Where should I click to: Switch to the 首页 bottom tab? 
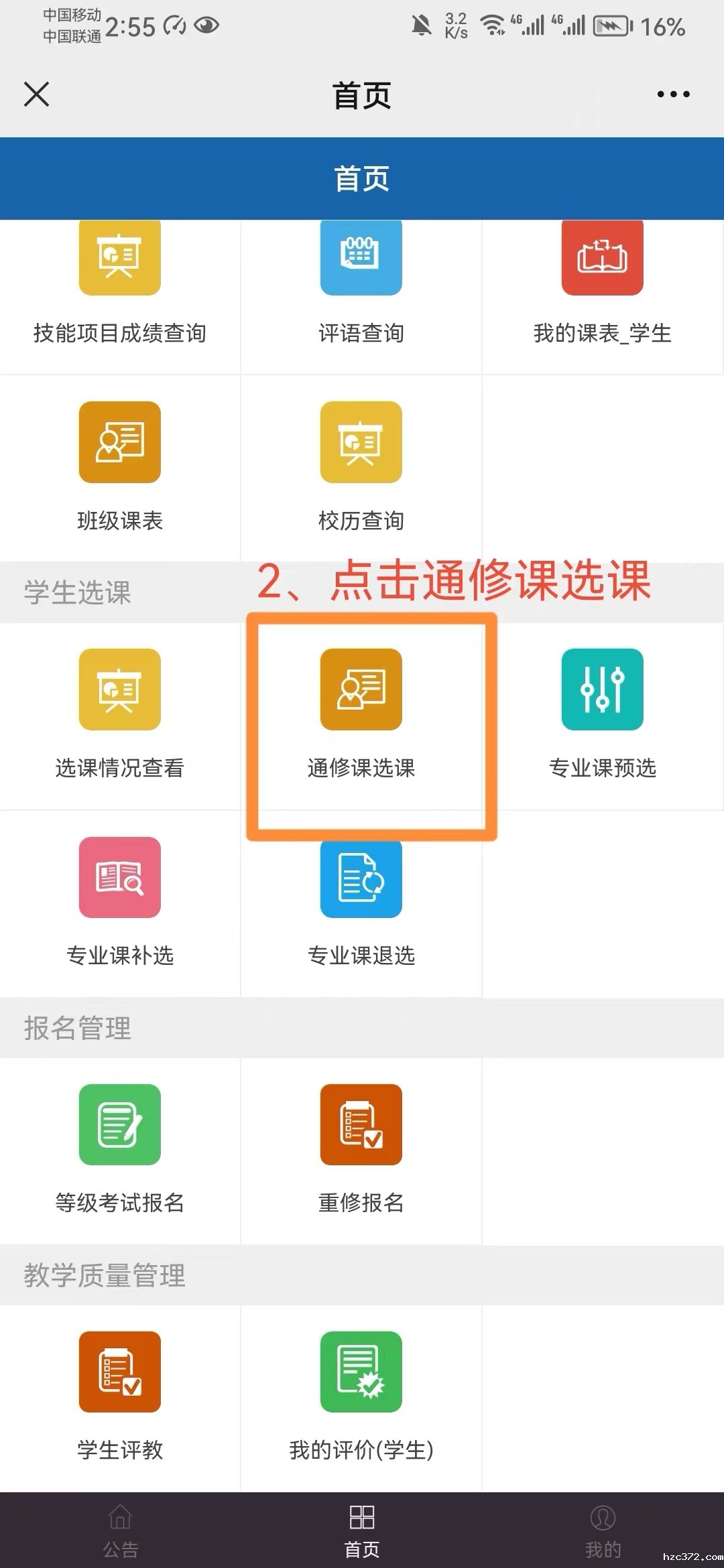tap(362, 1531)
